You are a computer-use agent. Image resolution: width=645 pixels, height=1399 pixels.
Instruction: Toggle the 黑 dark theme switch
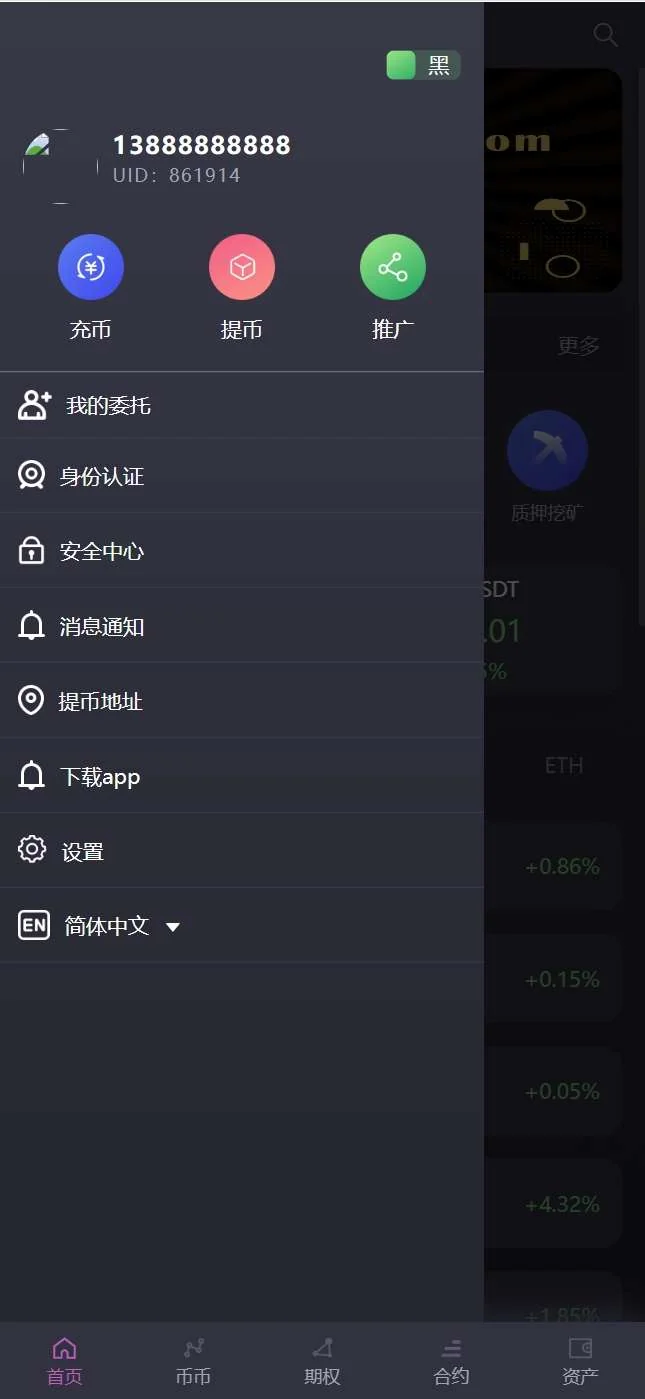point(423,66)
